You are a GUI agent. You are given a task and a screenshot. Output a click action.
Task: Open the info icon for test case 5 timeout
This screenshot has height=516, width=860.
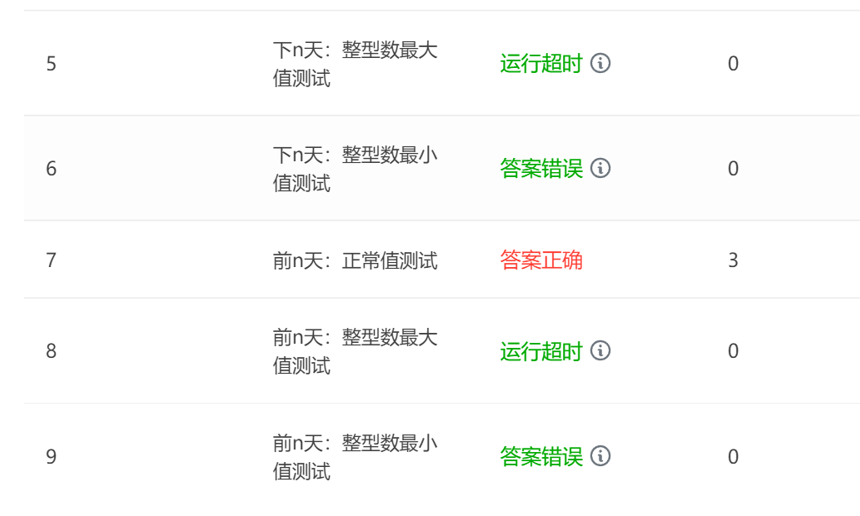[600, 64]
